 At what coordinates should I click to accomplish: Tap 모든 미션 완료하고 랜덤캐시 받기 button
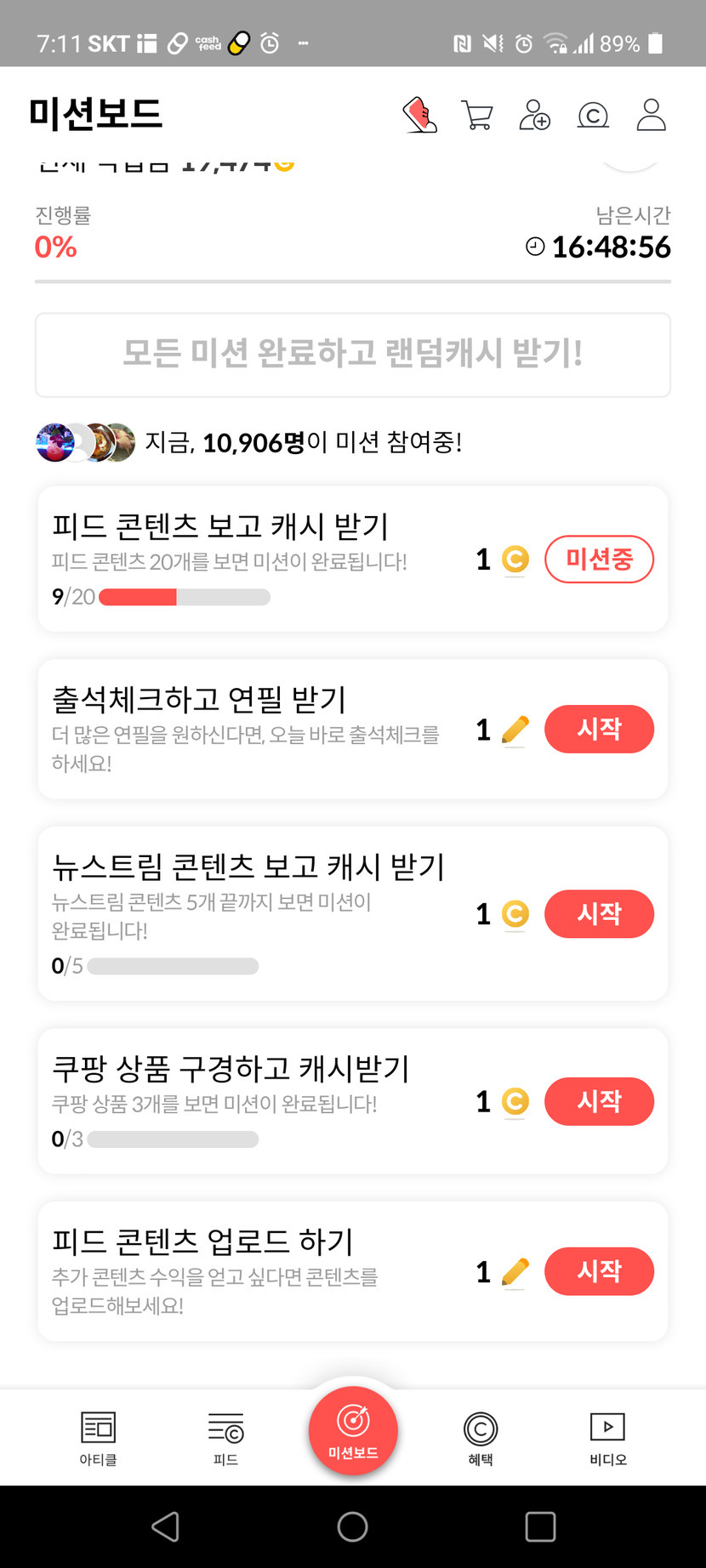point(352,355)
